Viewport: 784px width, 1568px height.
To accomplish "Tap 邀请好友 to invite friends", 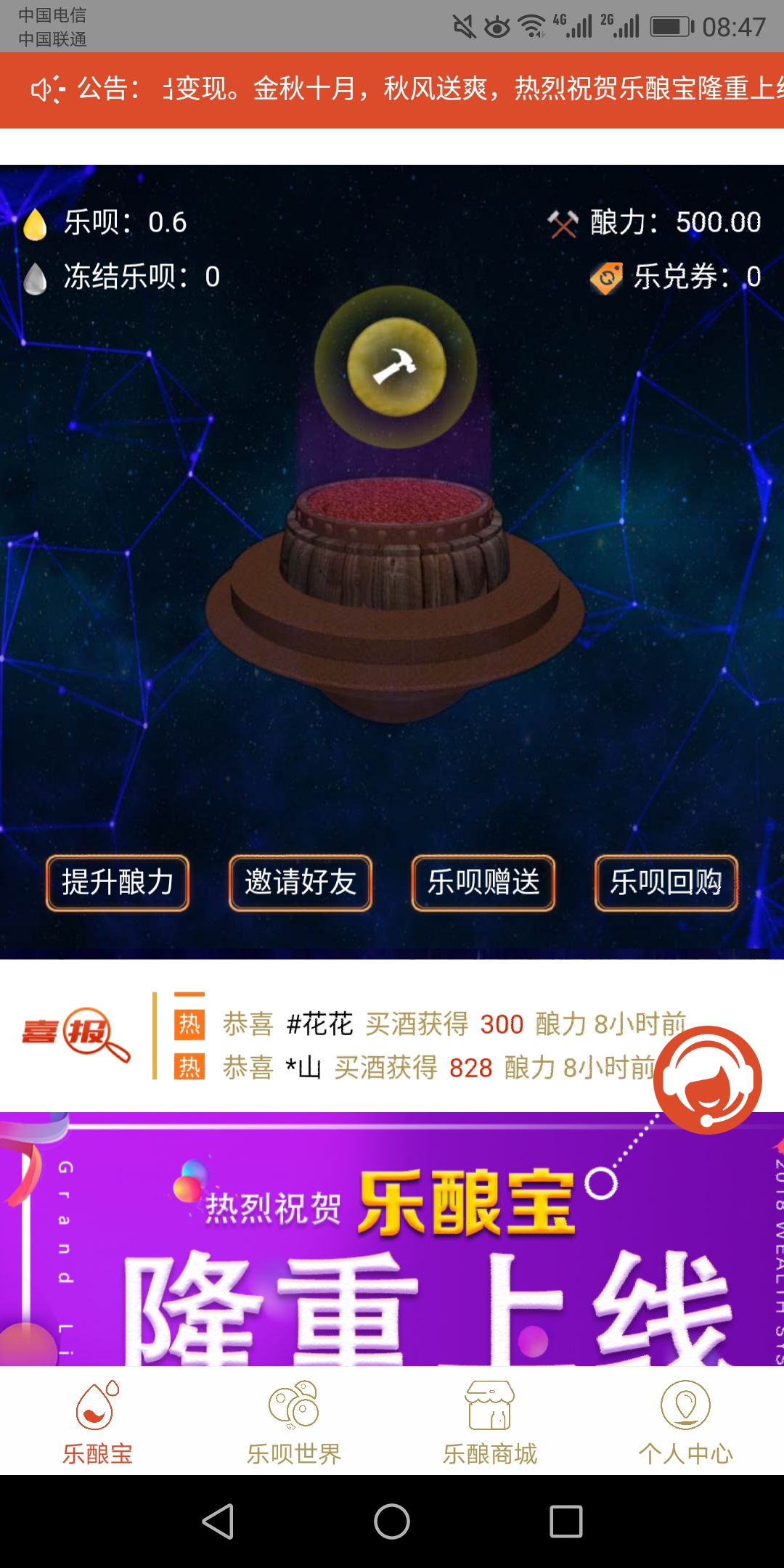I will click(x=301, y=883).
